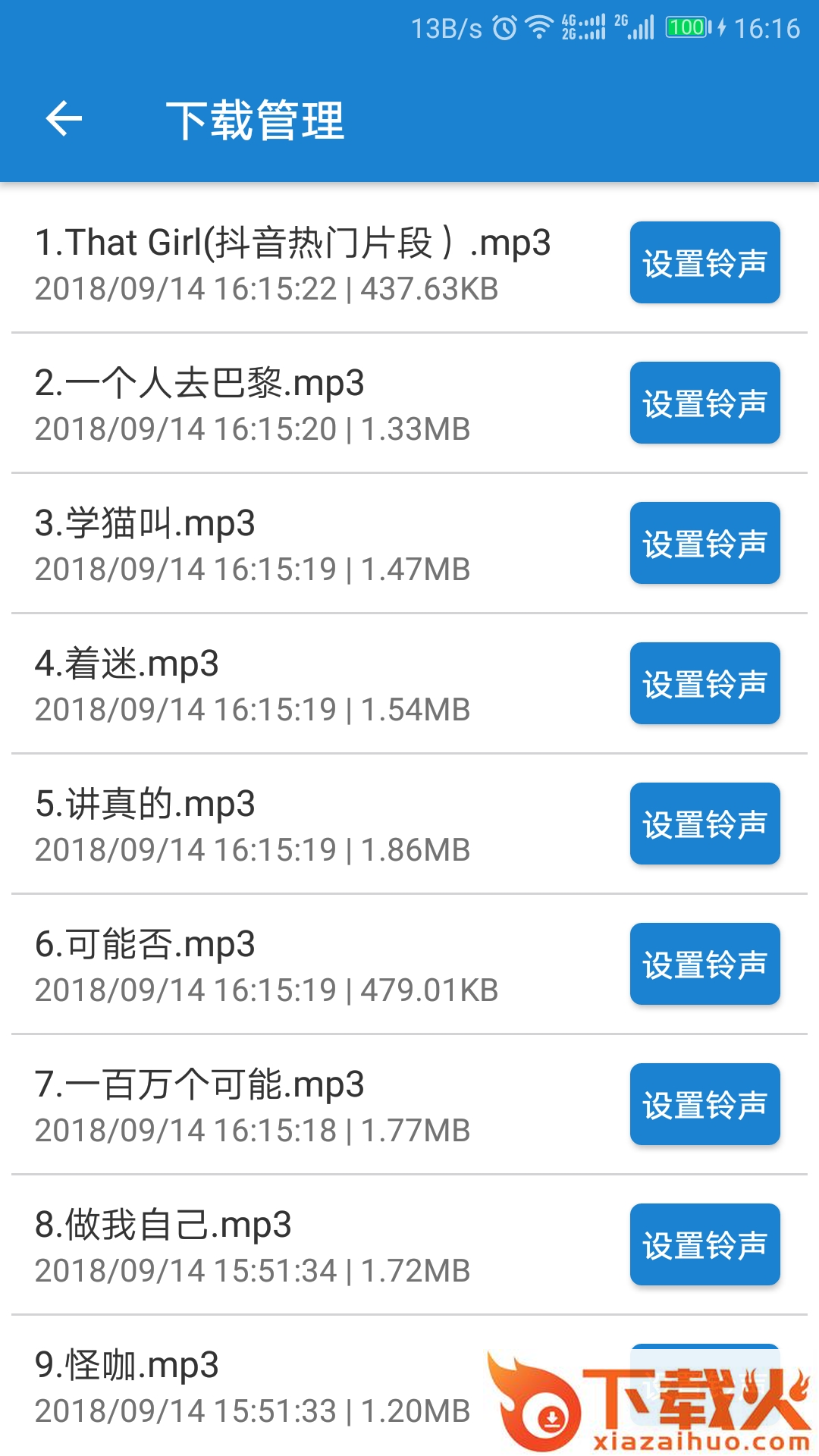The height and width of the screenshot is (1456, 819).
Task: Tap 设置铃声 next to 着迷.mp3
Action: tap(705, 683)
